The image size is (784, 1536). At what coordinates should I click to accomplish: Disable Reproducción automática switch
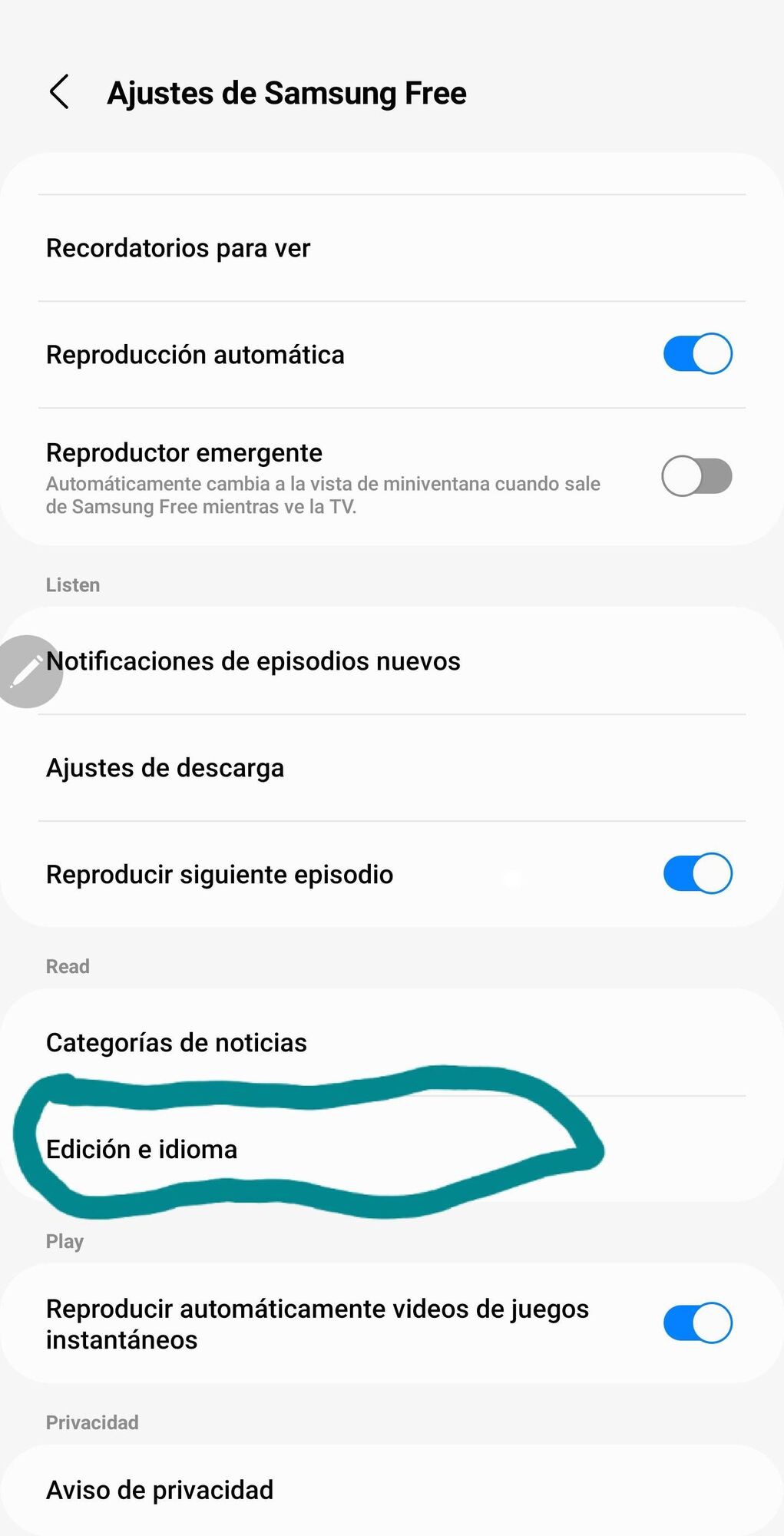(x=696, y=354)
